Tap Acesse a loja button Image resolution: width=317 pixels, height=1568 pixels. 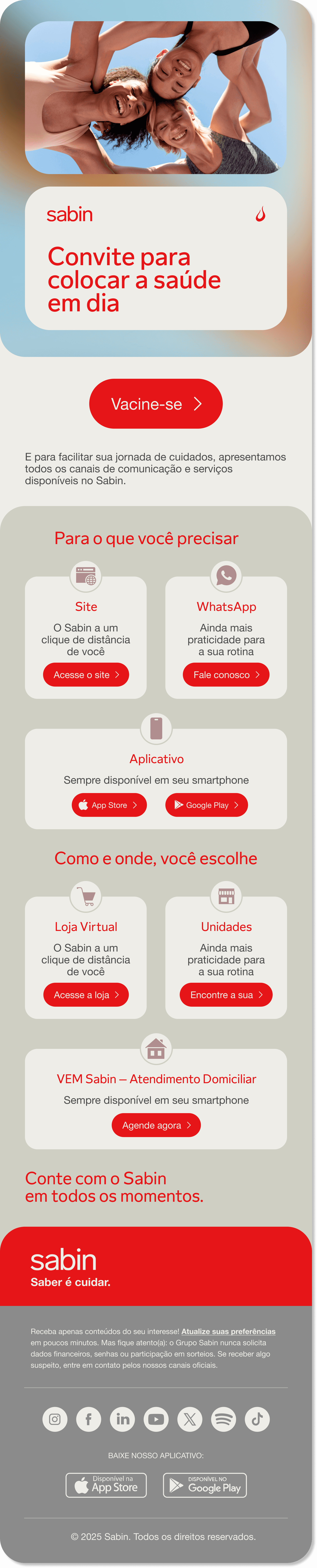click(86, 995)
